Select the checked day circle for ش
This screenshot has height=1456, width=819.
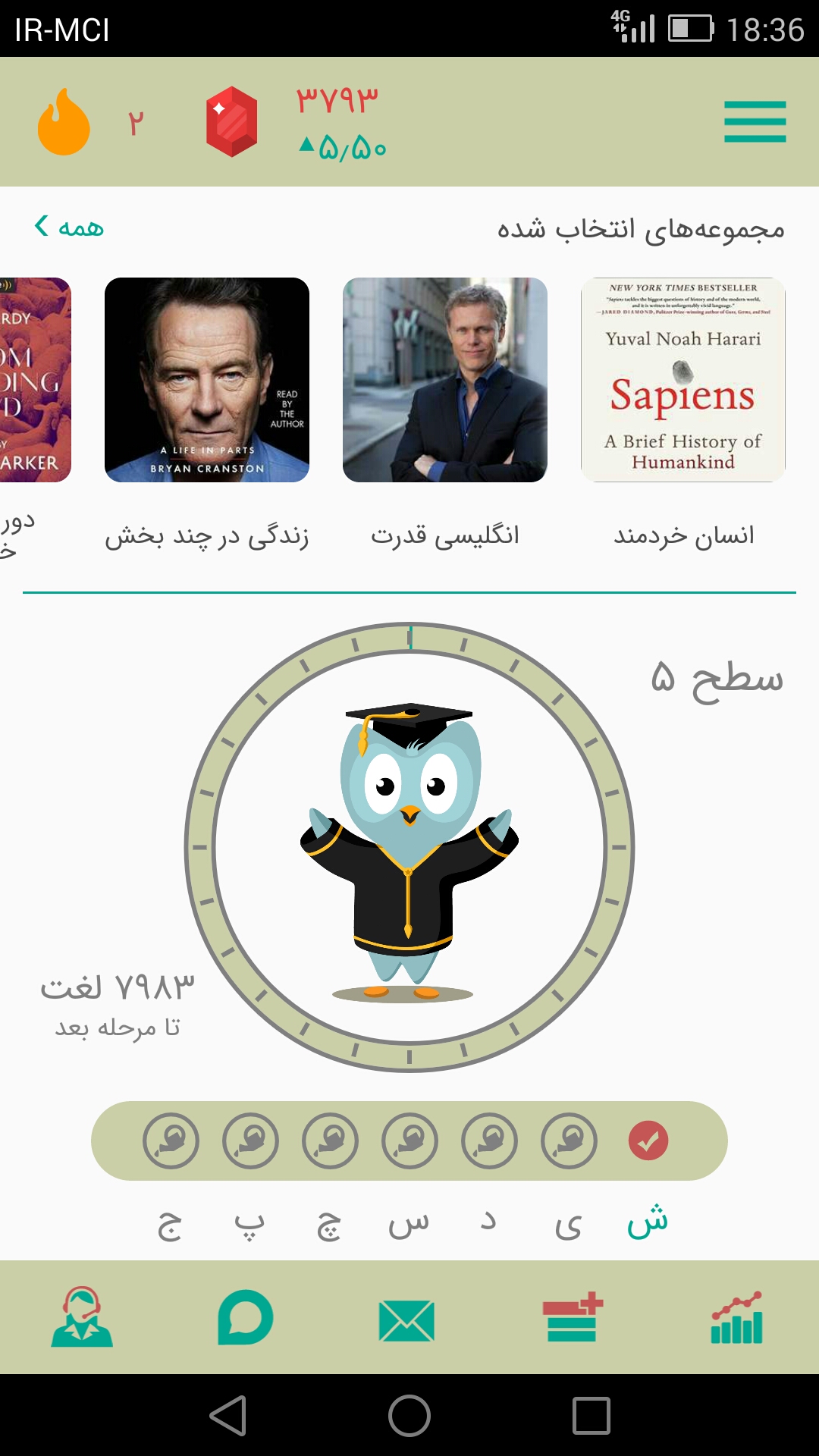(x=648, y=1141)
